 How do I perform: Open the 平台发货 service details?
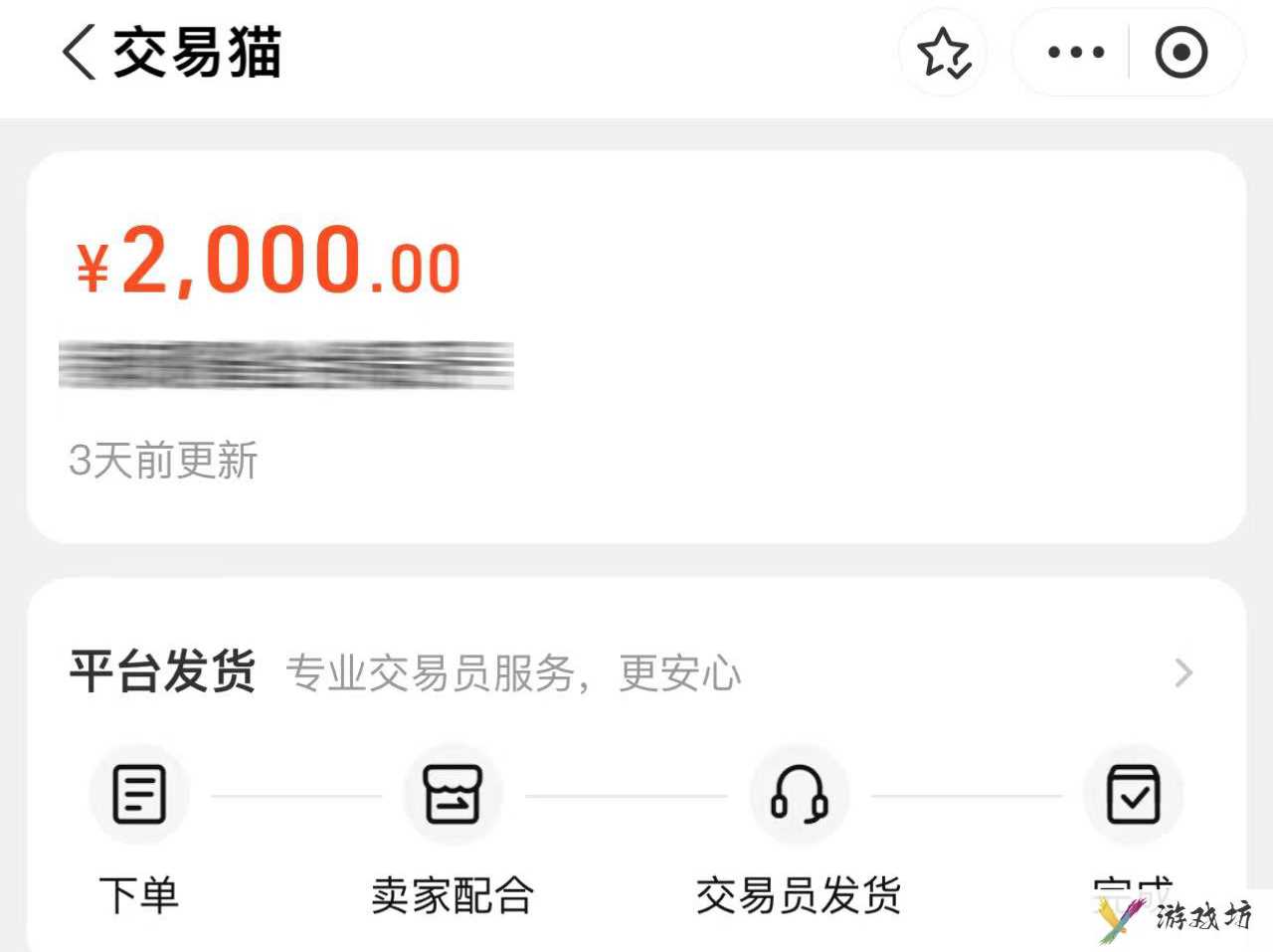click(x=1182, y=673)
